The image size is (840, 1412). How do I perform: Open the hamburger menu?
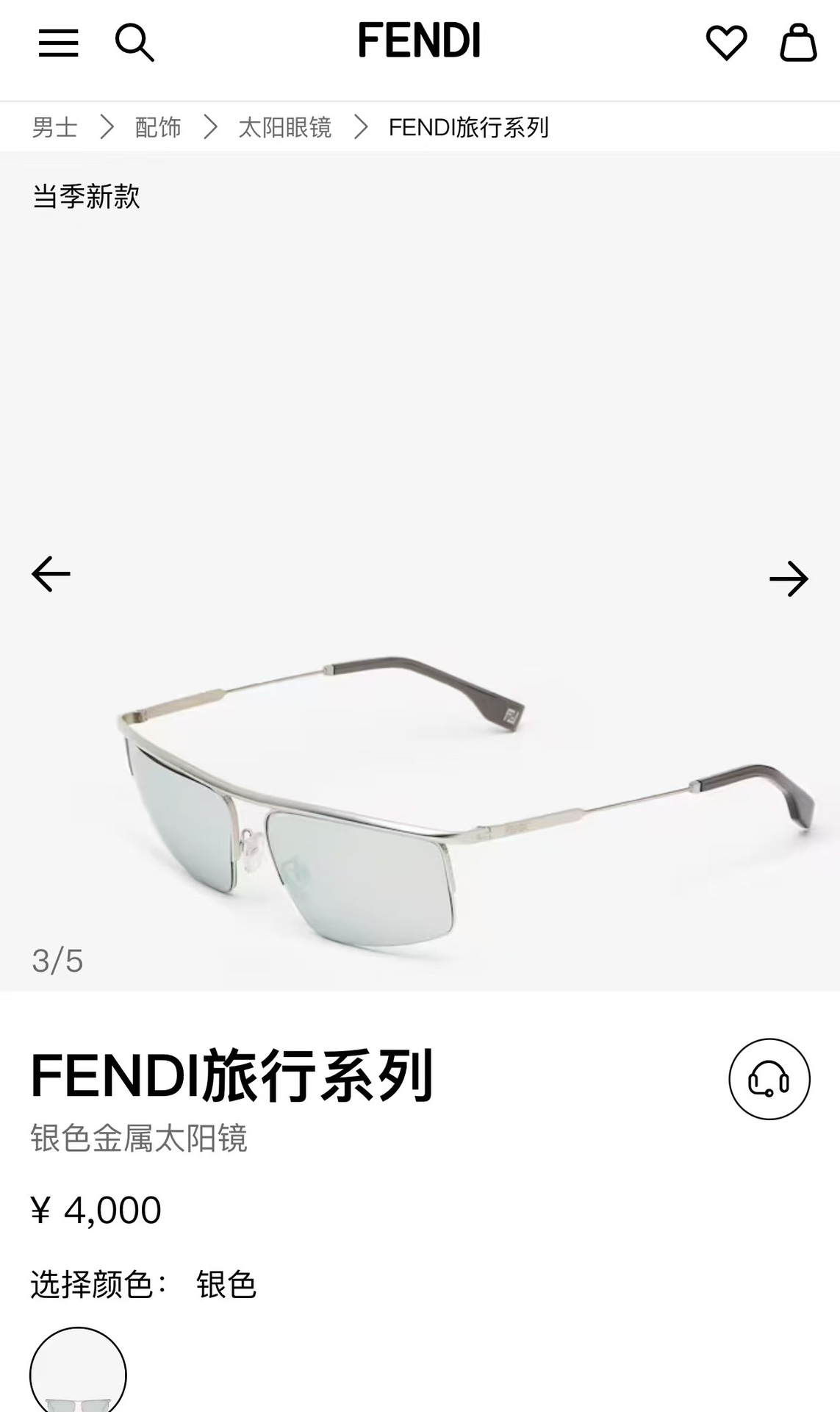58,43
